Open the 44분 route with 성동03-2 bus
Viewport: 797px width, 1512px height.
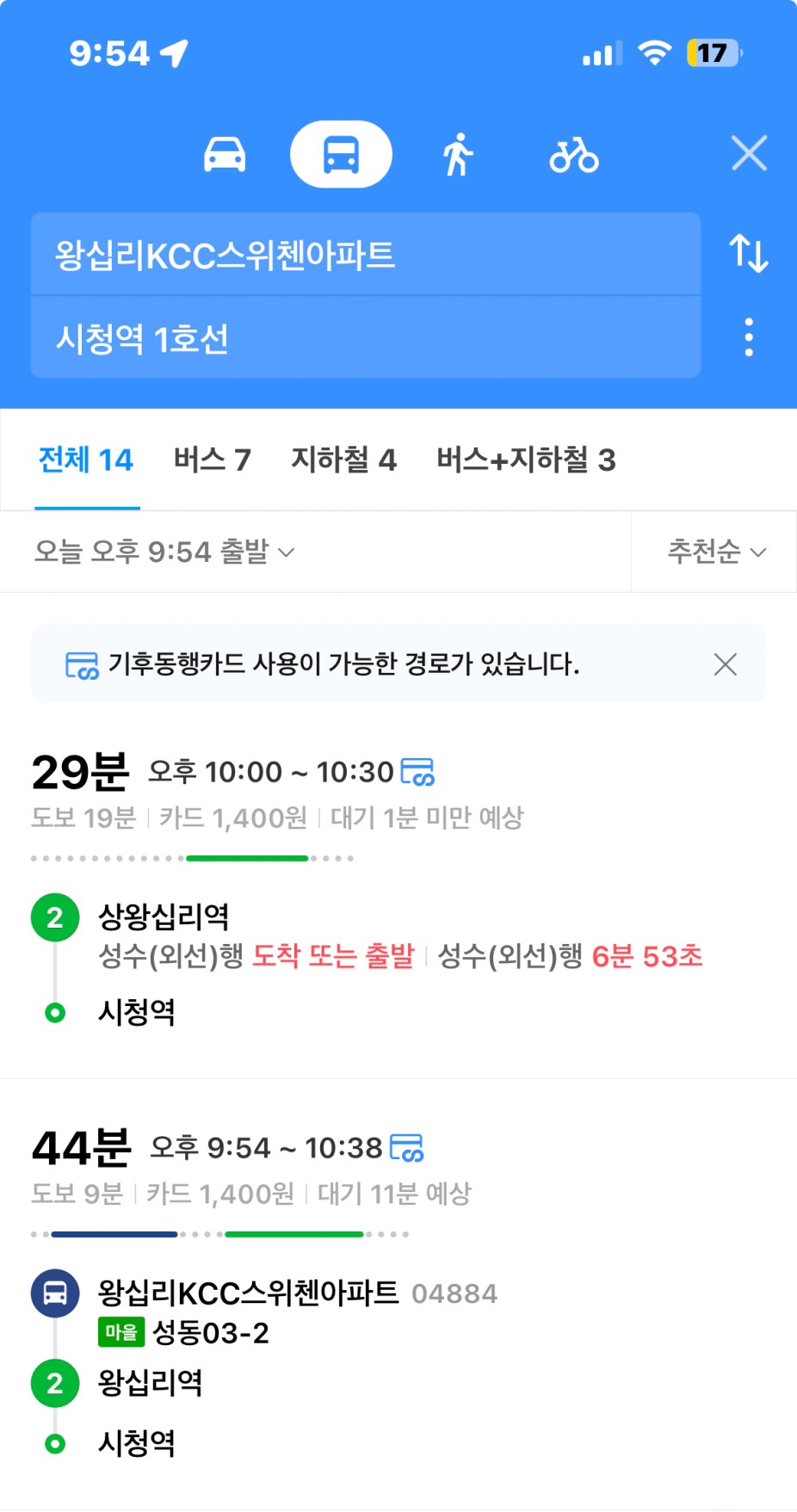[x=398, y=1293]
